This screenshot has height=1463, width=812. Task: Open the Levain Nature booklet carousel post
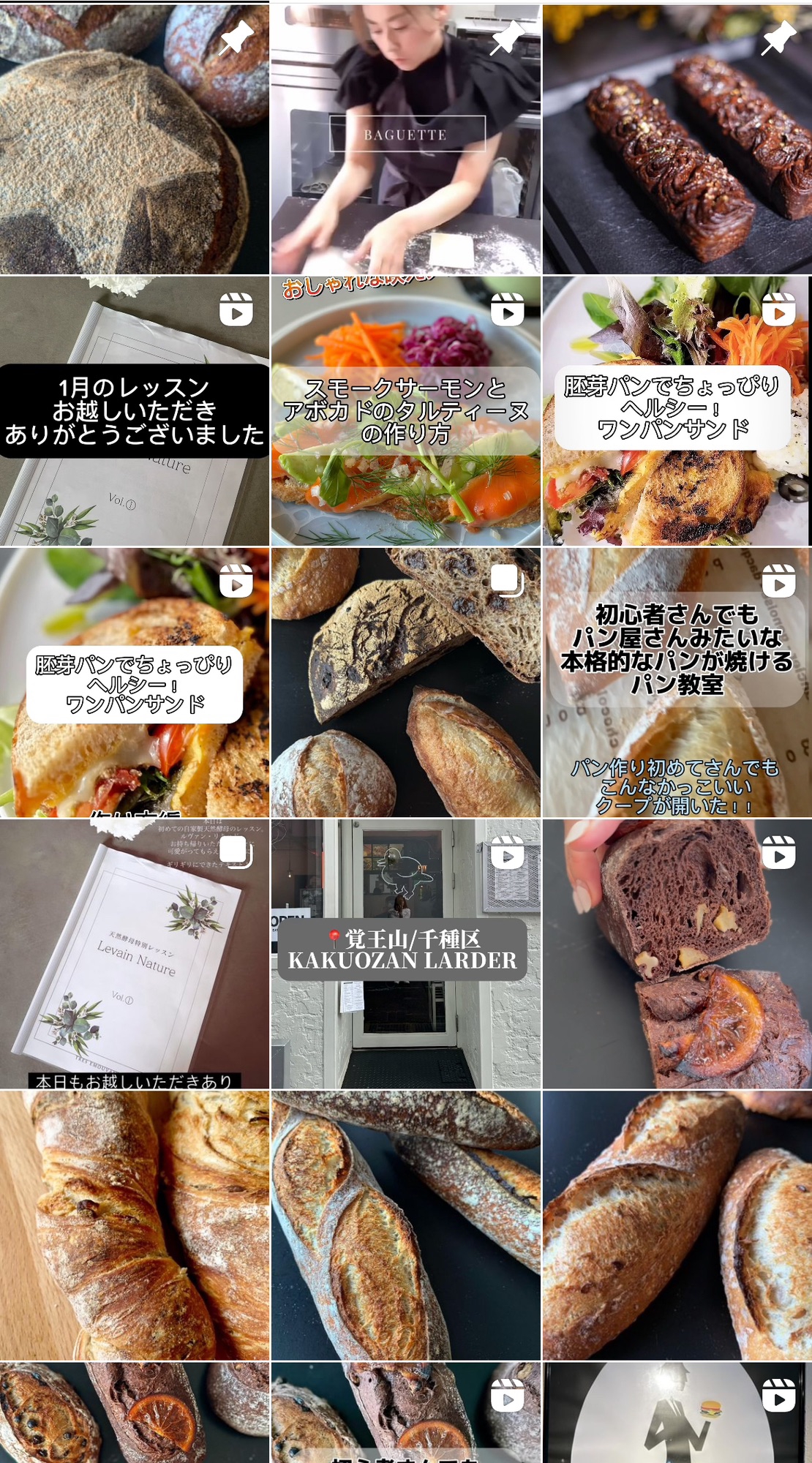click(x=135, y=954)
